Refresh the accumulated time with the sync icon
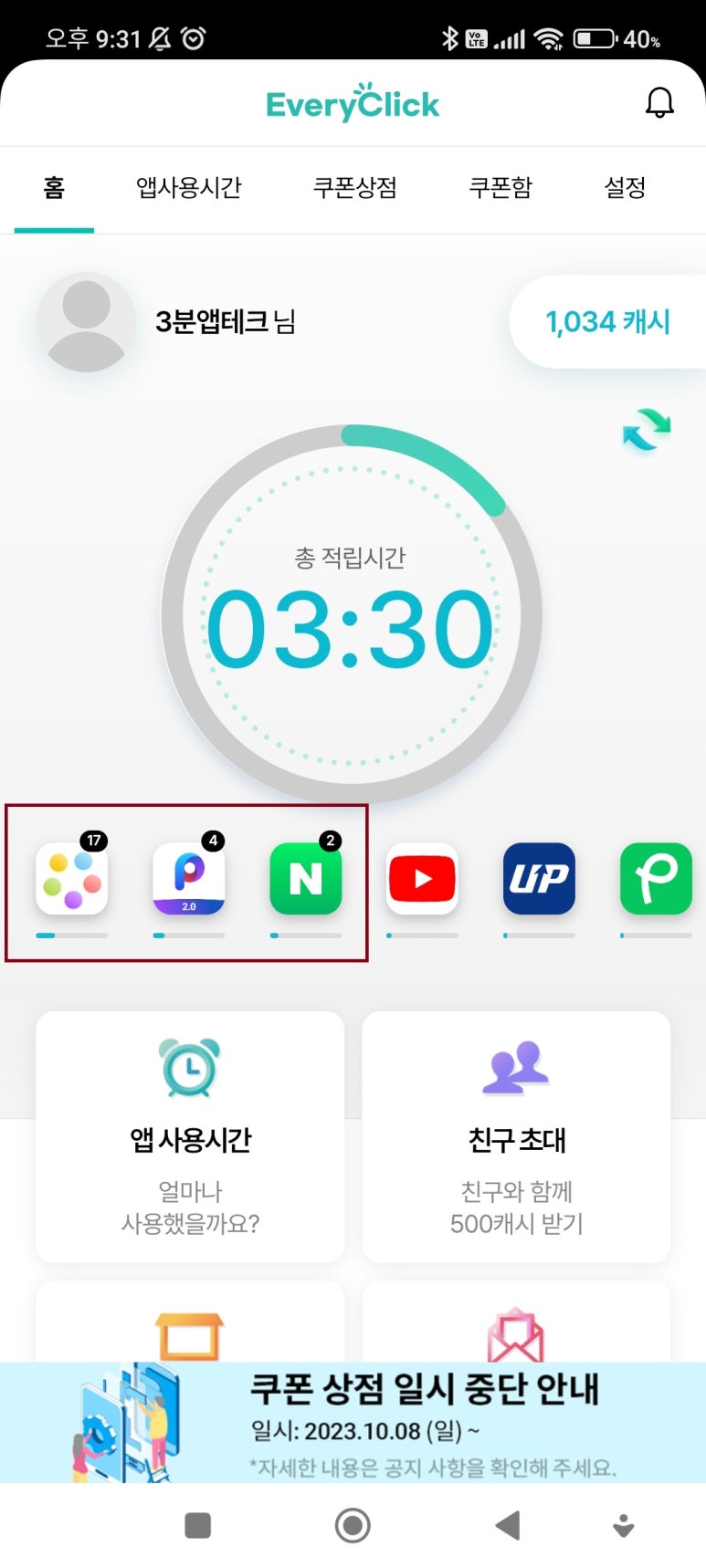The height and width of the screenshot is (1568, 706). pos(647,430)
